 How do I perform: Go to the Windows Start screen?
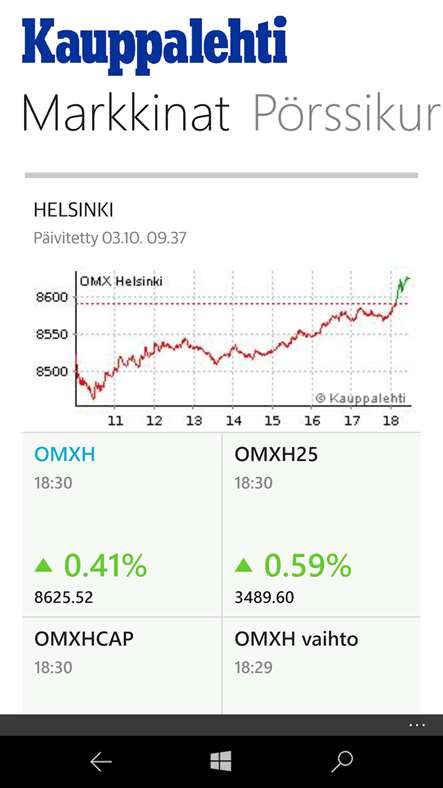[x=221, y=761]
